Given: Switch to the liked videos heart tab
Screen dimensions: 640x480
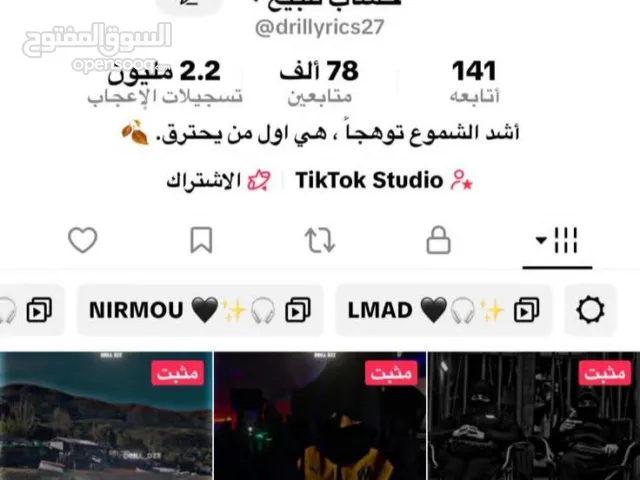Looking at the screenshot, I should [x=83, y=240].
